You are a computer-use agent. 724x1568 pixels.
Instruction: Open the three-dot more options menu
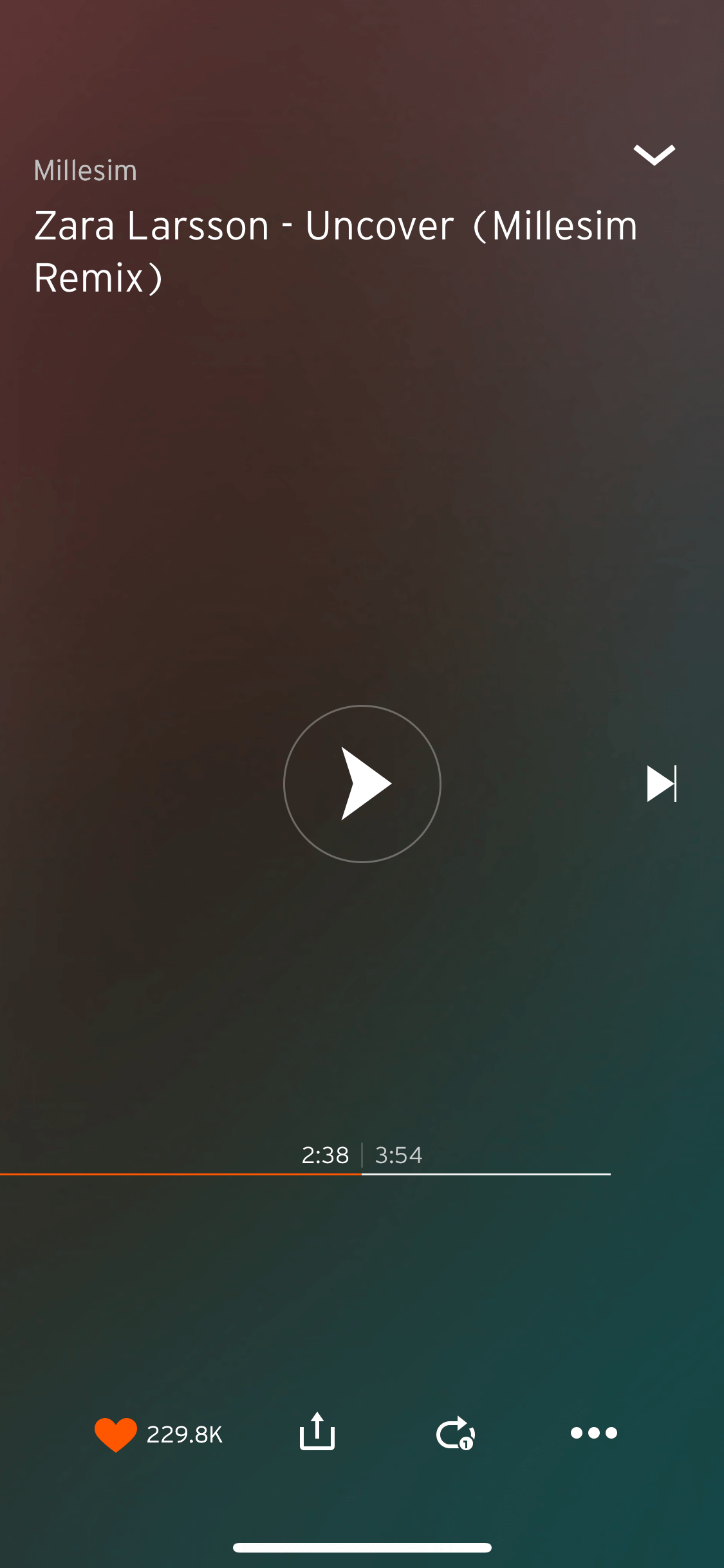(594, 1433)
